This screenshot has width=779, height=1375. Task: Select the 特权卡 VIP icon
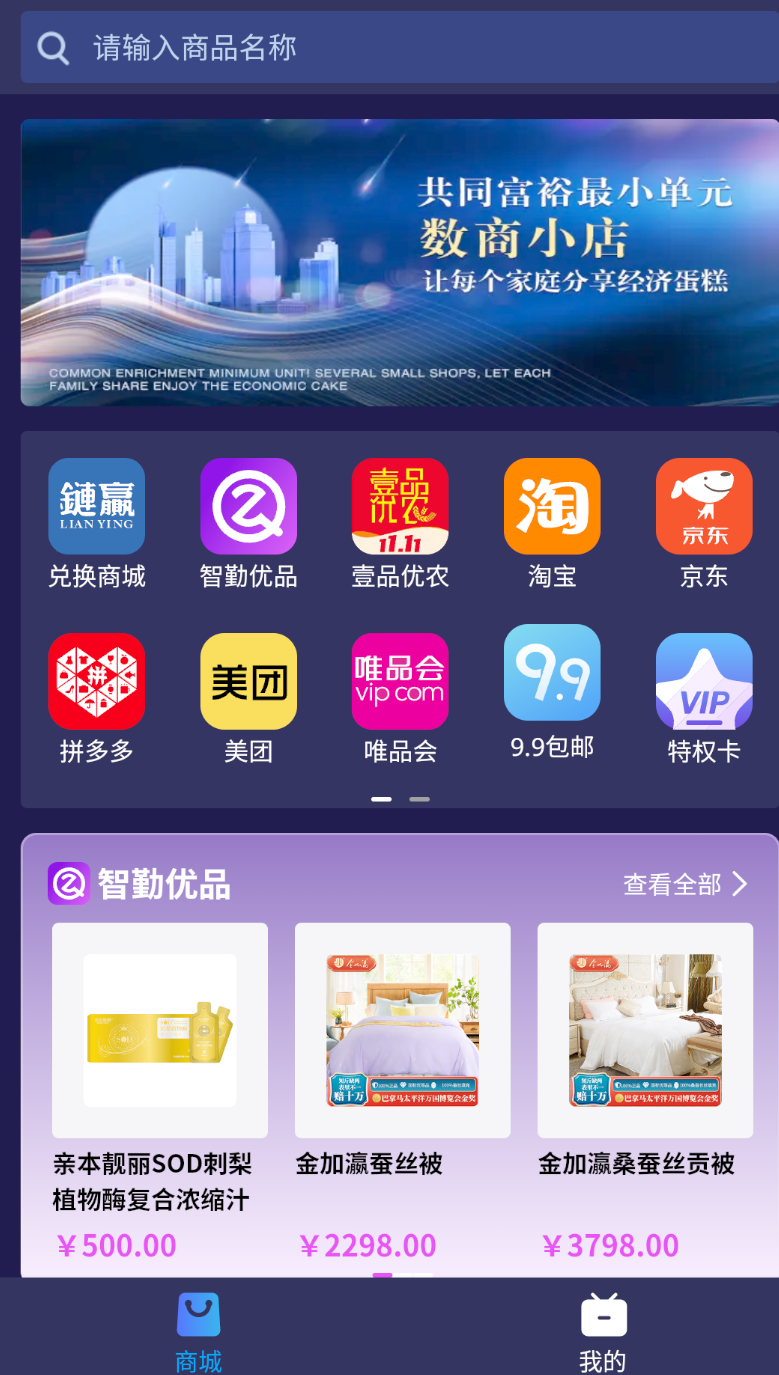tap(704, 681)
